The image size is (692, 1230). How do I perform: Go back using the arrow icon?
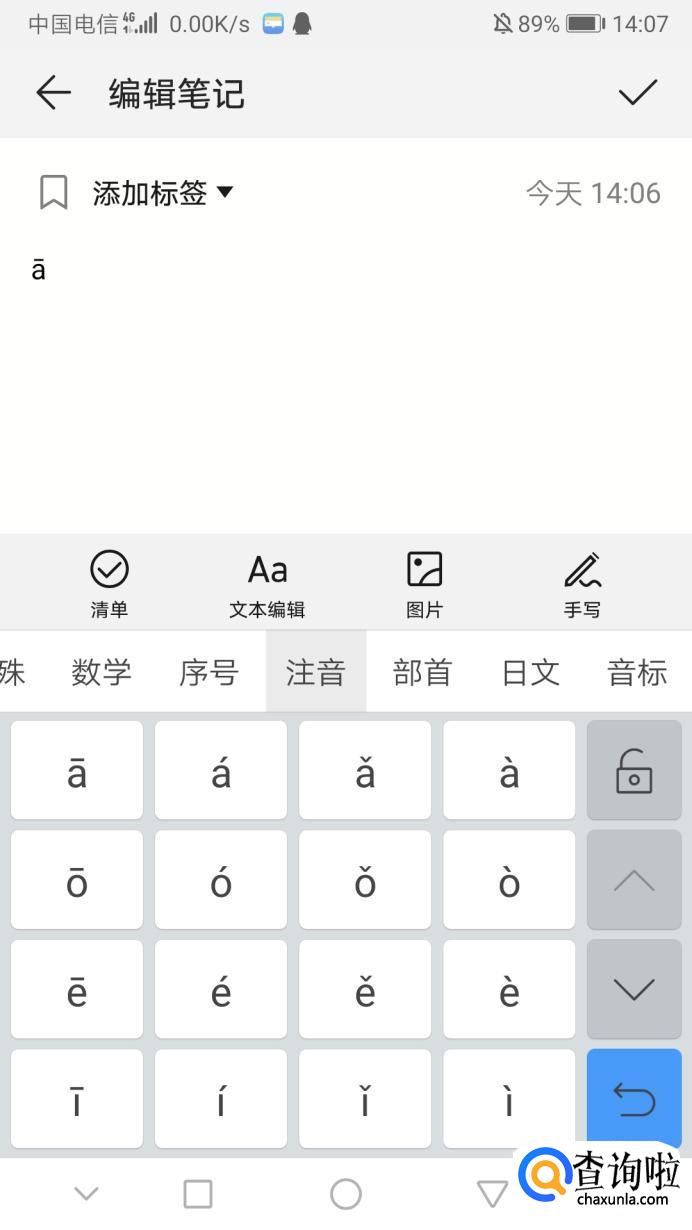click(x=53, y=93)
